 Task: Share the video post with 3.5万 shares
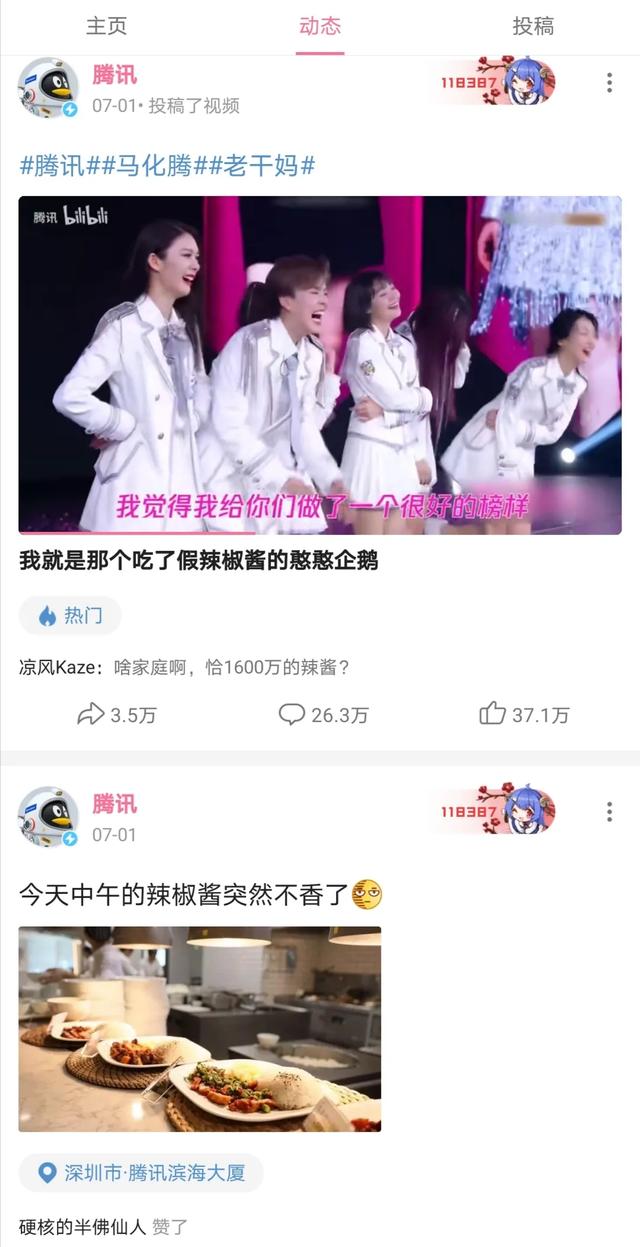tap(116, 714)
